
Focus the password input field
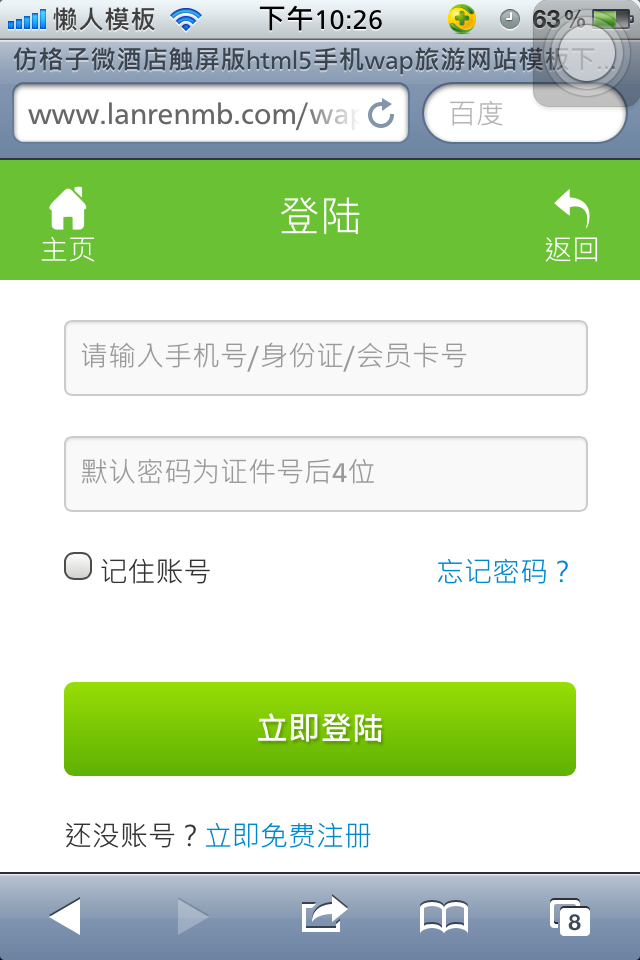325,473
